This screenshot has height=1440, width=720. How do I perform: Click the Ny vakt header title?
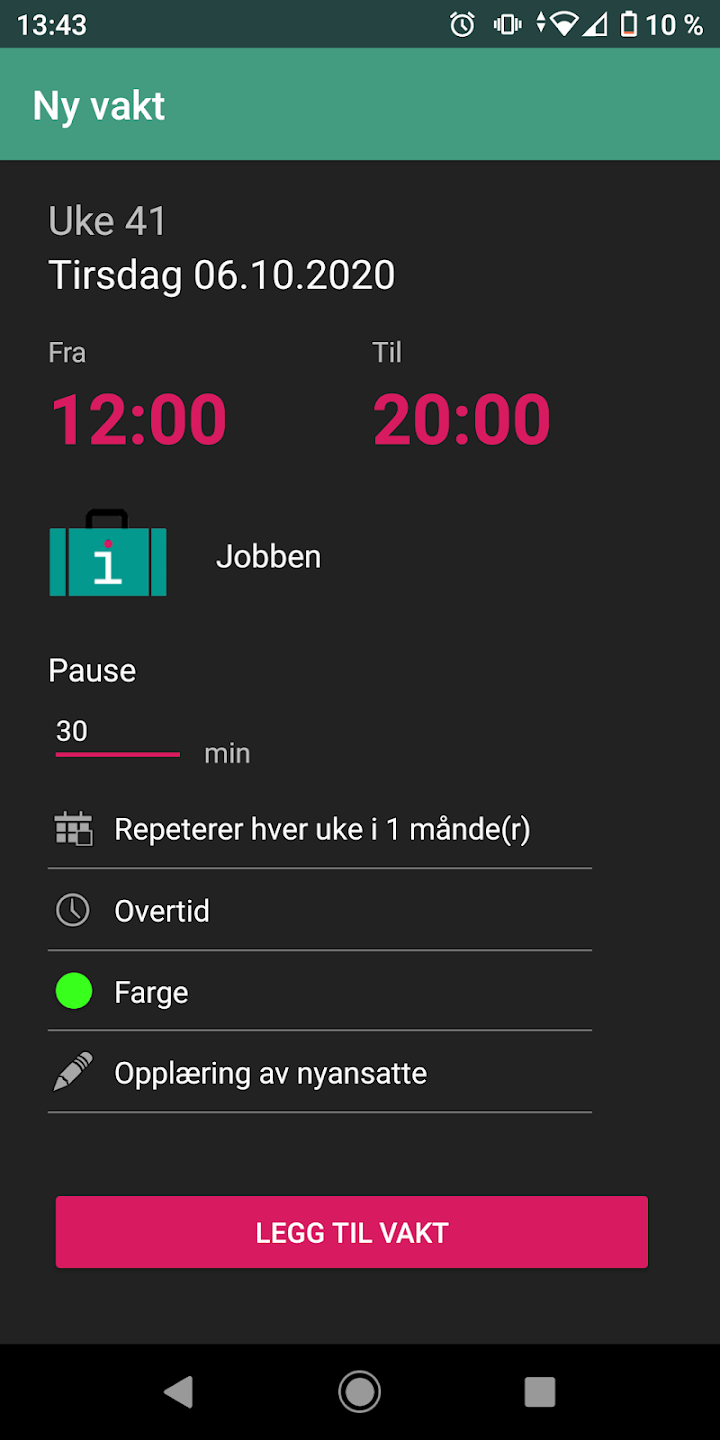[100, 104]
